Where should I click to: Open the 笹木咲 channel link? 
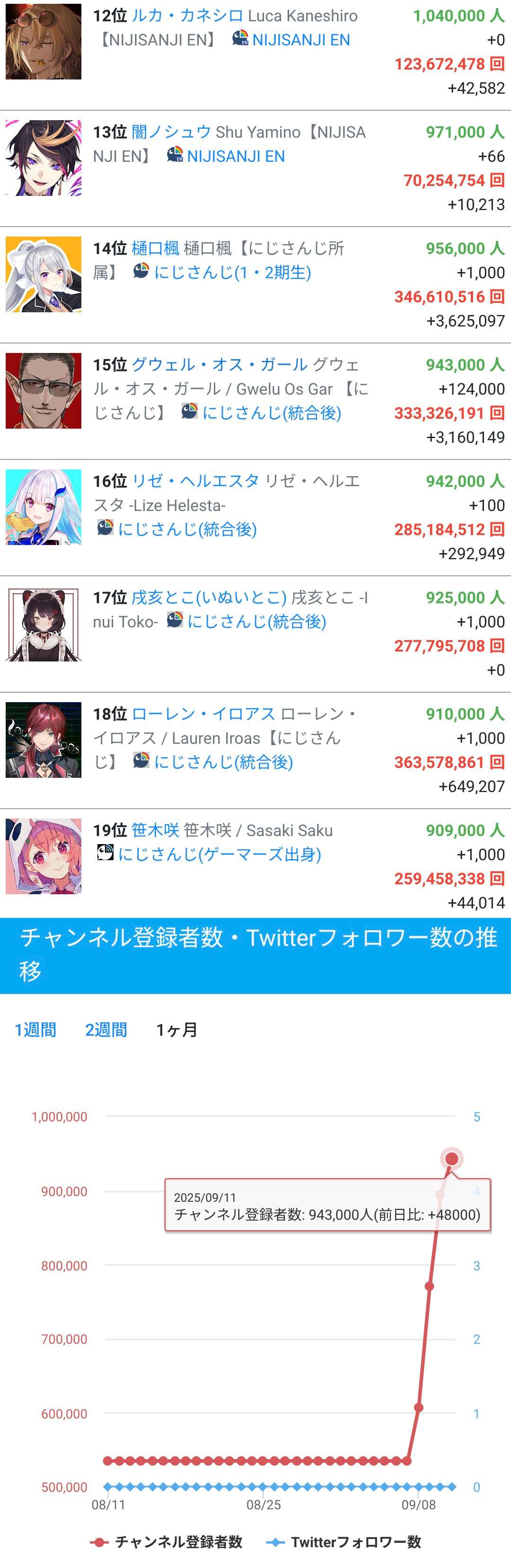pyautogui.click(x=155, y=829)
